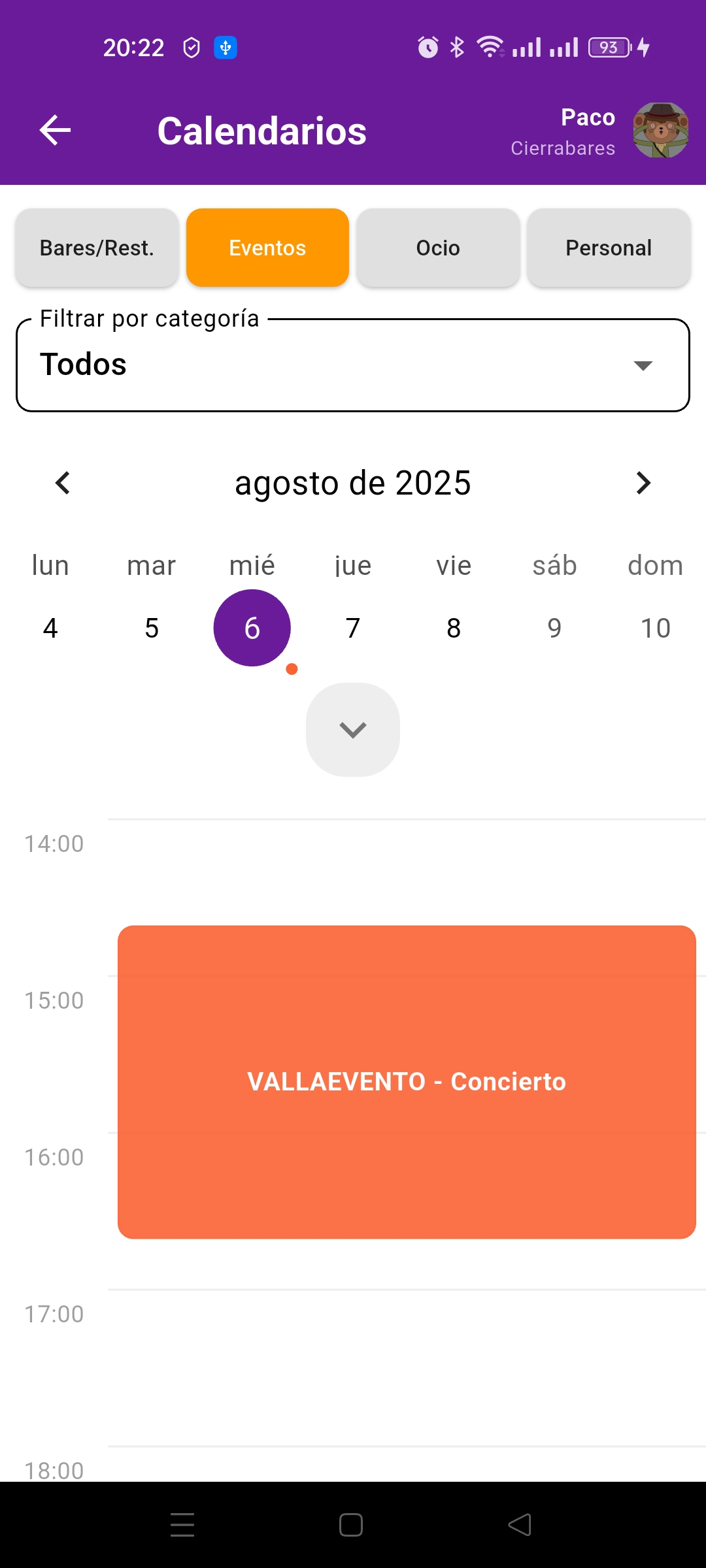This screenshot has width=706, height=1568.
Task: Enable the Ocio category filter
Action: coord(438,248)
